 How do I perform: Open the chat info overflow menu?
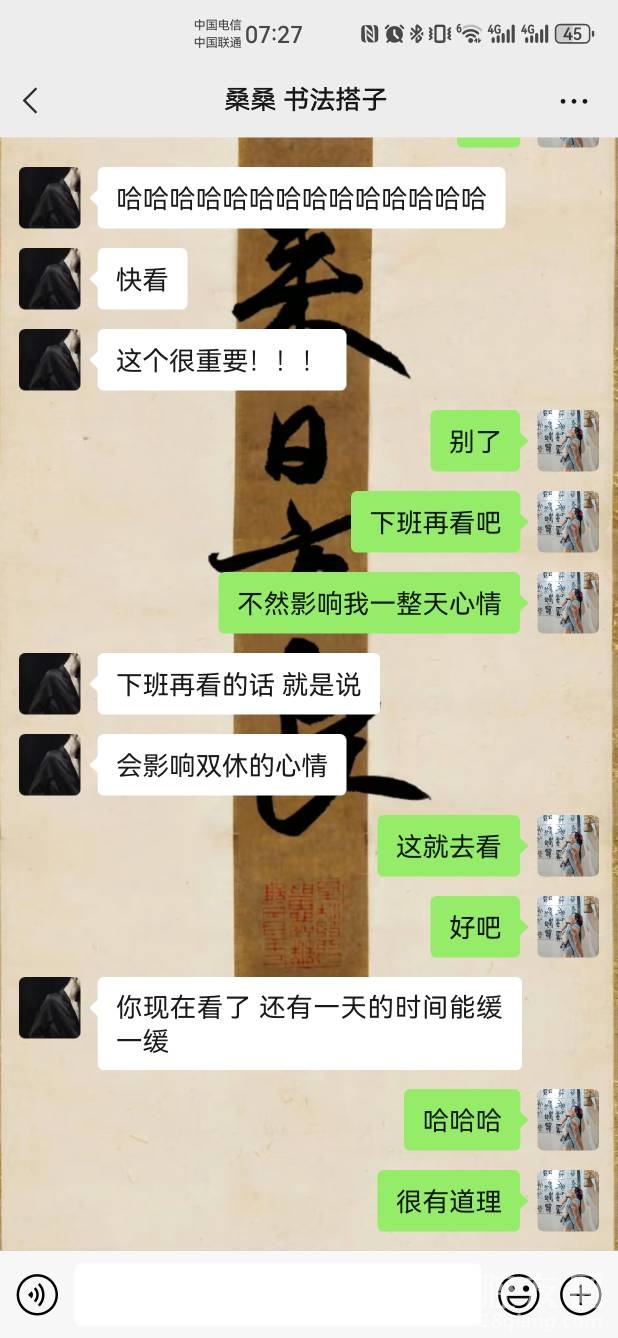tap(573, 101)
